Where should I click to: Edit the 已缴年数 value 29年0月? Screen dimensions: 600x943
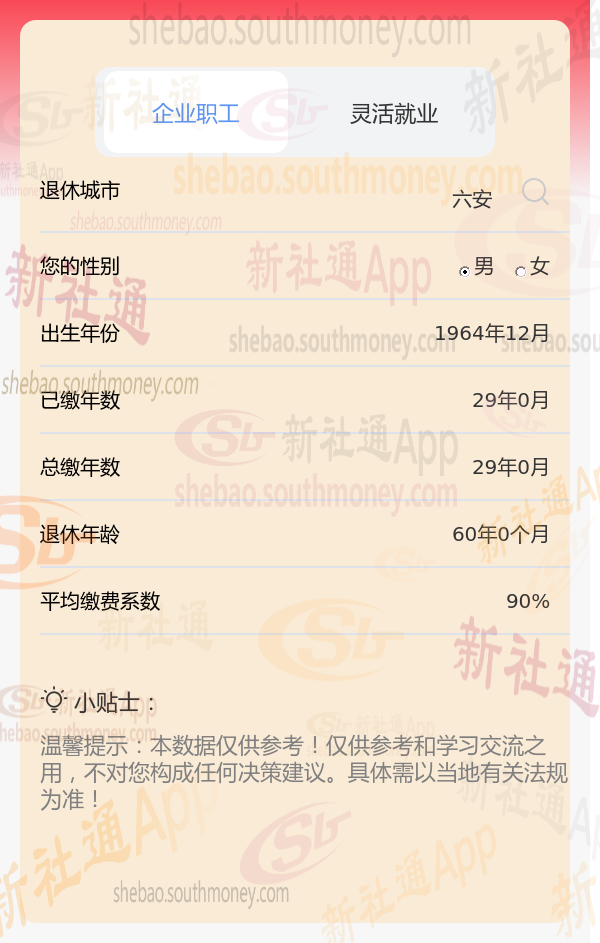tap(510, 400)
